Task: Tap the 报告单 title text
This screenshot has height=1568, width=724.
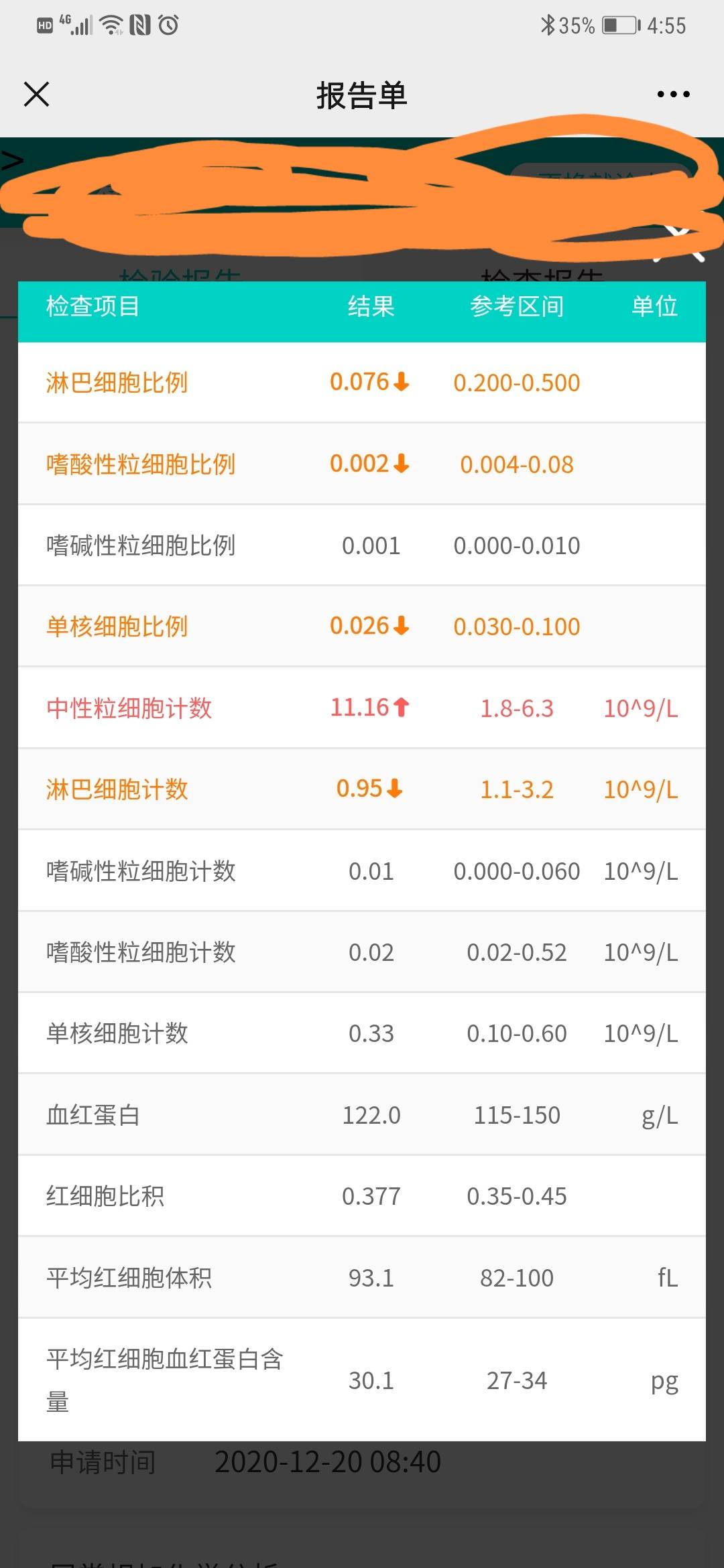Action: tap(362, 94)
